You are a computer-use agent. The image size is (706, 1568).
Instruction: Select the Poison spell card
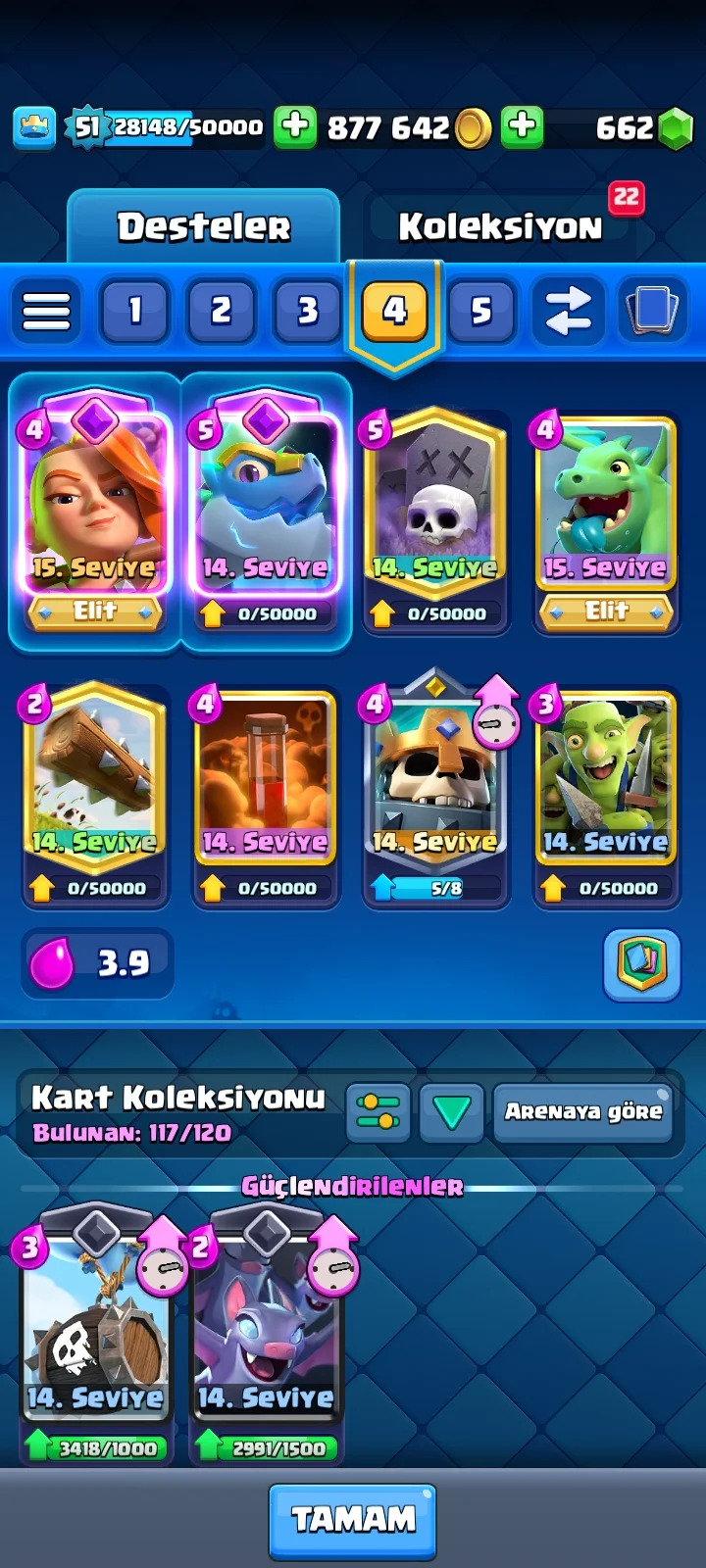(x=265, y=779)
